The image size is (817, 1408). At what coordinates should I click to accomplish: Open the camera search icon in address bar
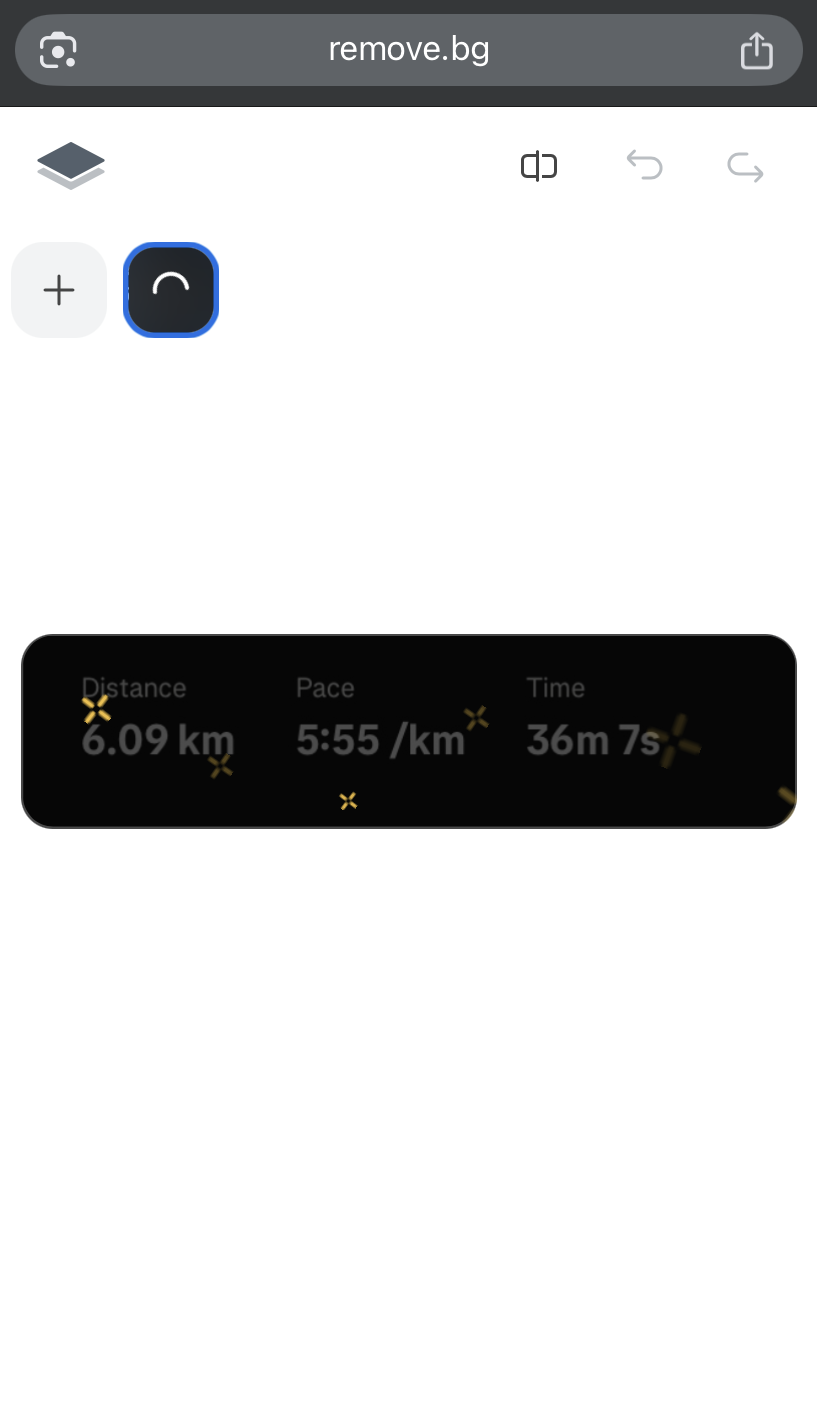click(58, 50)
